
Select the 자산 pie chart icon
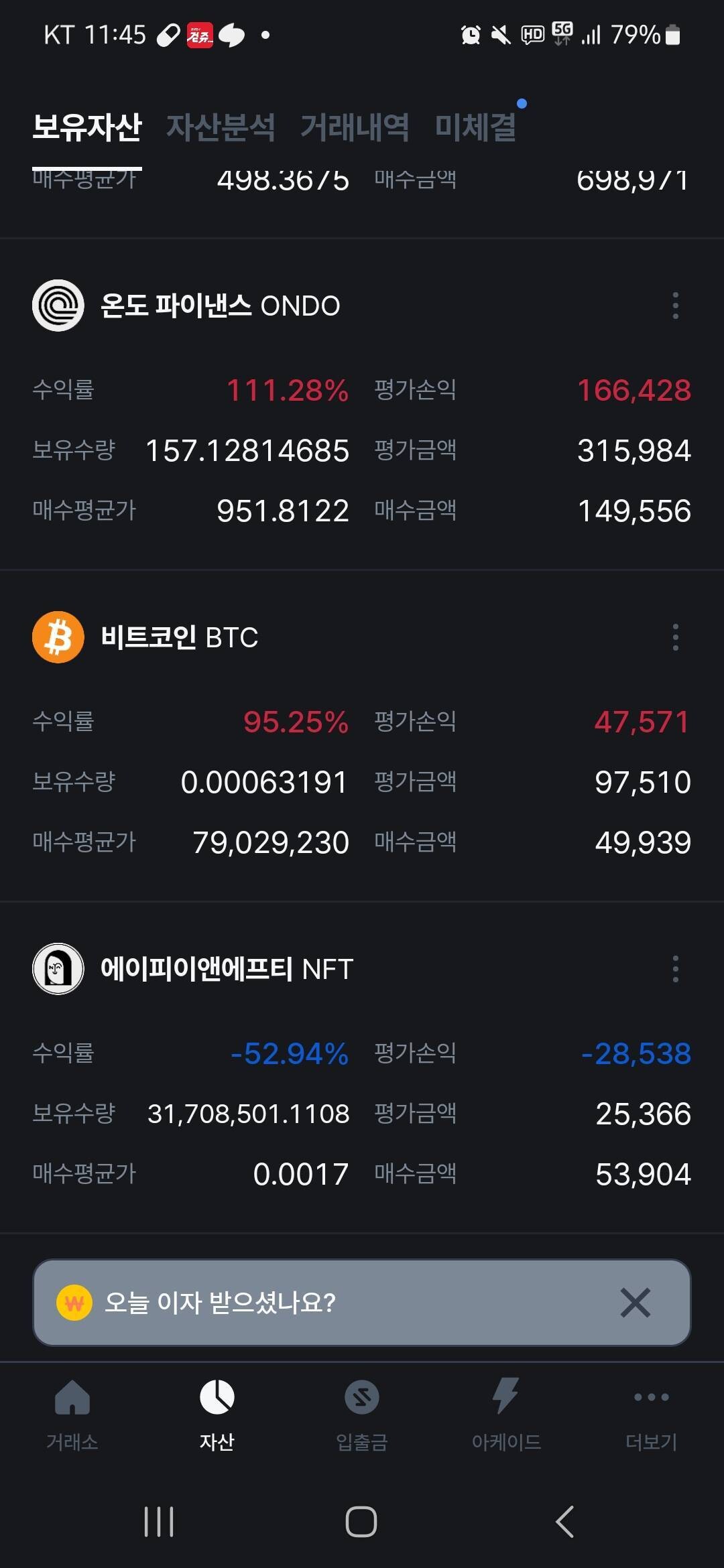219,1407
